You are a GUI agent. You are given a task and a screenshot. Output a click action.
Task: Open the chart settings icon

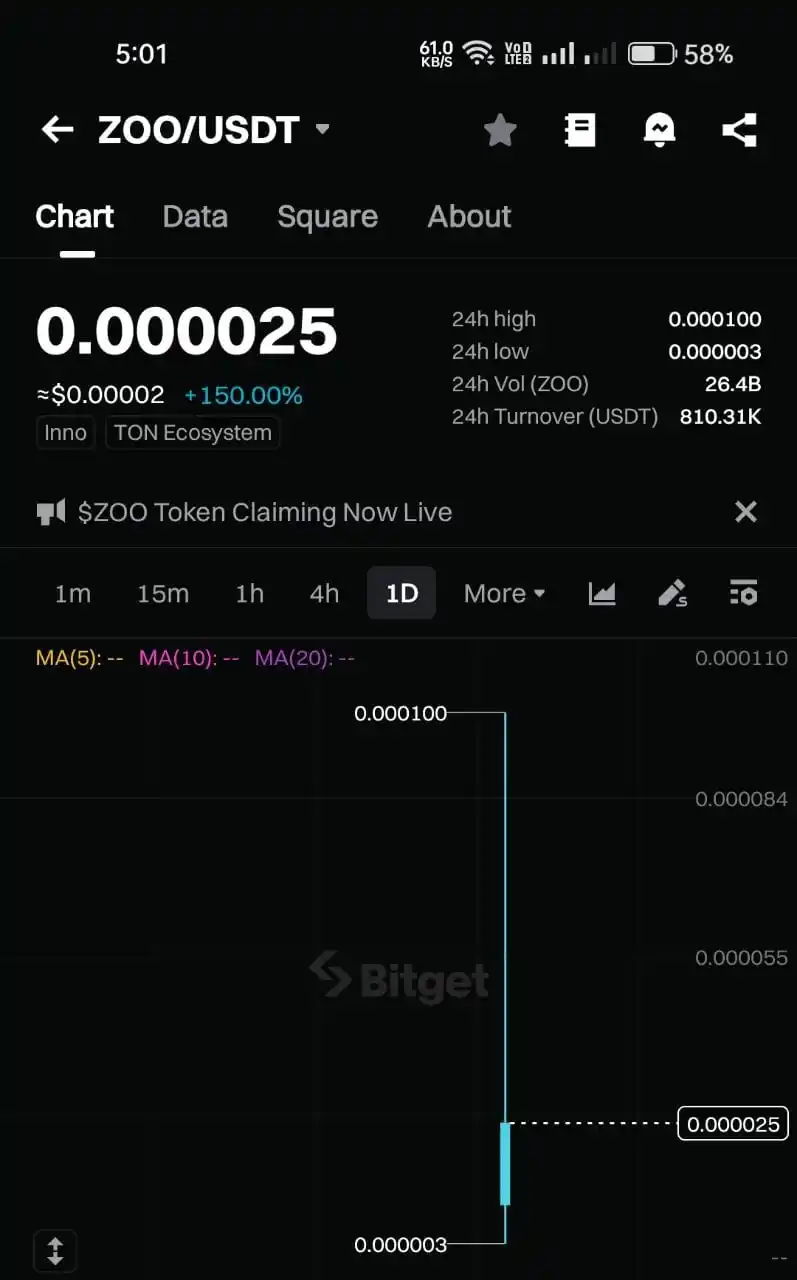[x=743, y=594]
